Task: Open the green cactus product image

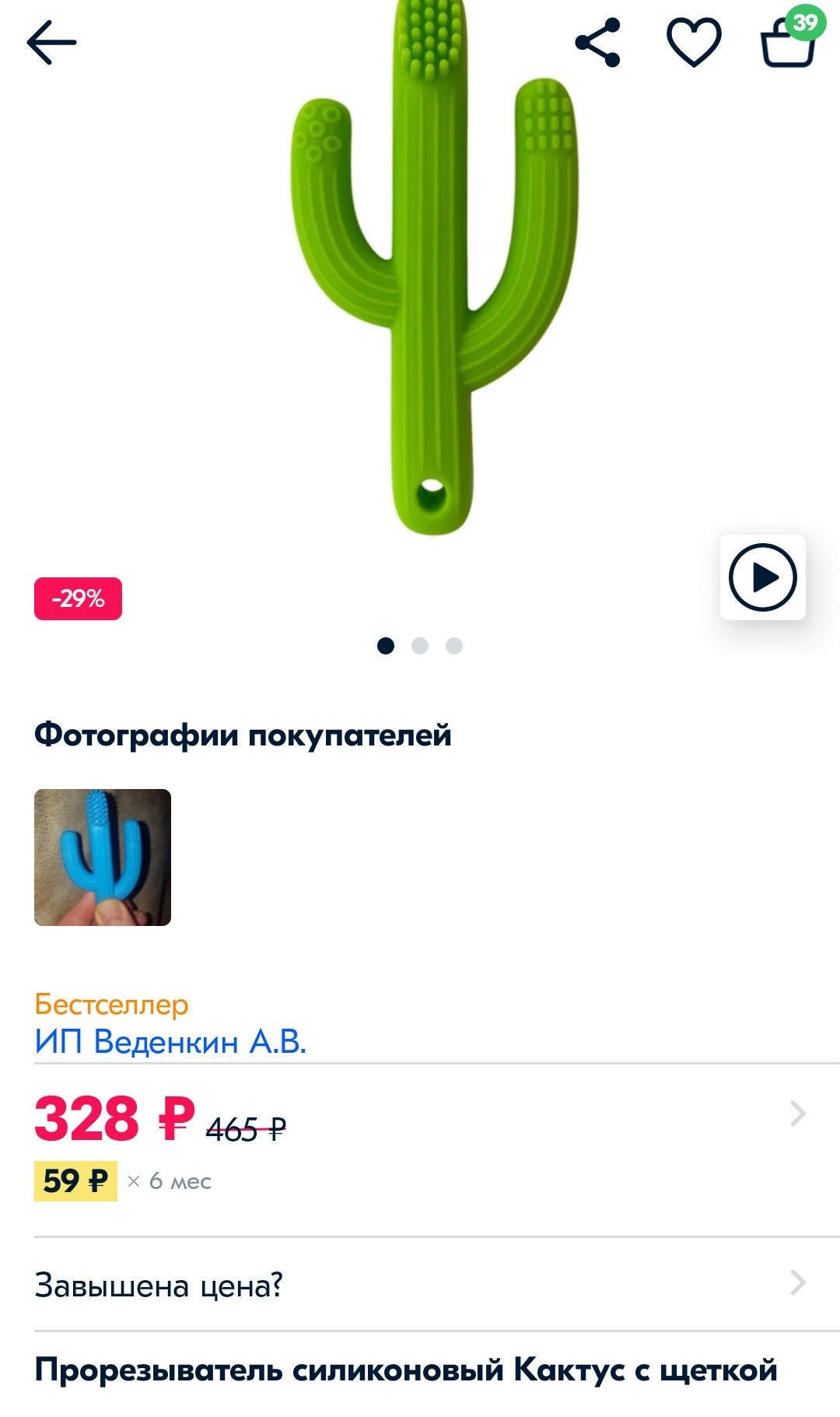Action: tap(436, 268)
